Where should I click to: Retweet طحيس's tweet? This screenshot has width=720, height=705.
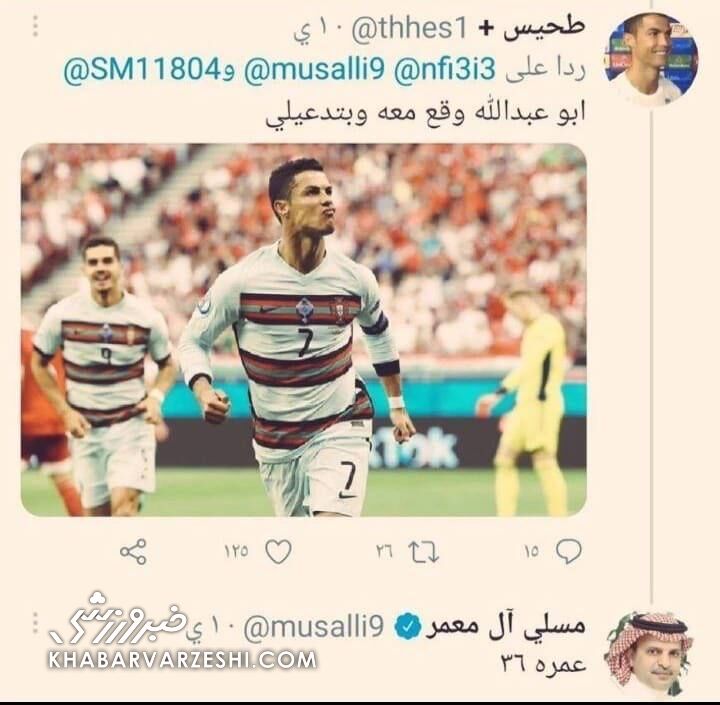point(424,551)
